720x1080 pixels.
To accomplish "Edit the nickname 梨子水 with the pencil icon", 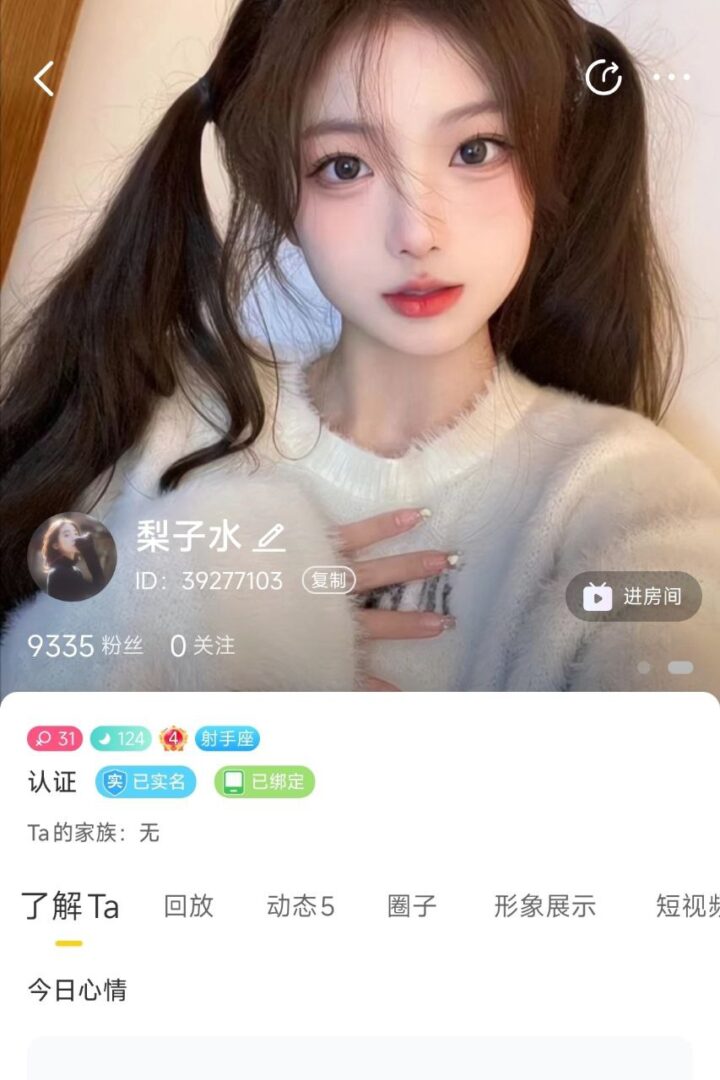I will (x=269, y=538).
